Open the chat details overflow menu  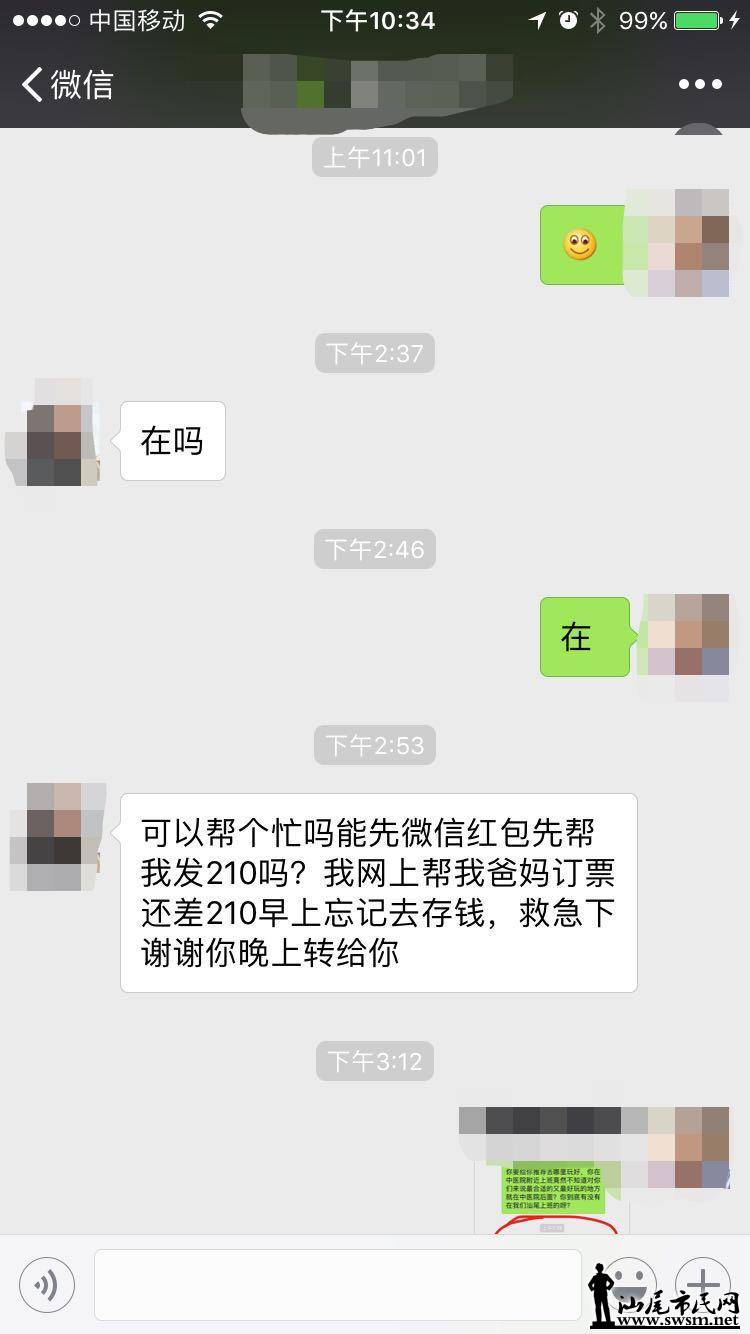[699, 84]
